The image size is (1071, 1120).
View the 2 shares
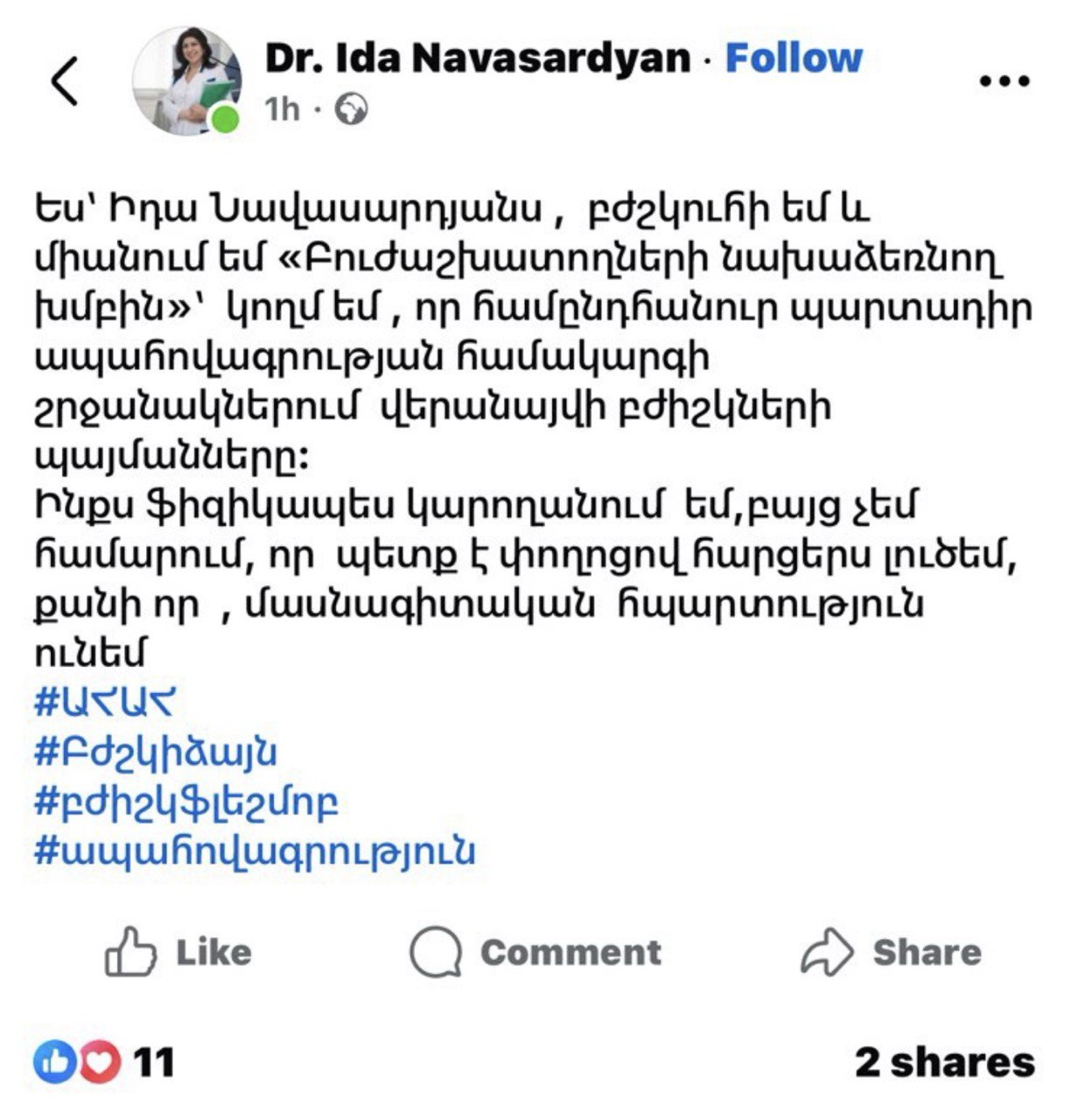coord(944,1062)
